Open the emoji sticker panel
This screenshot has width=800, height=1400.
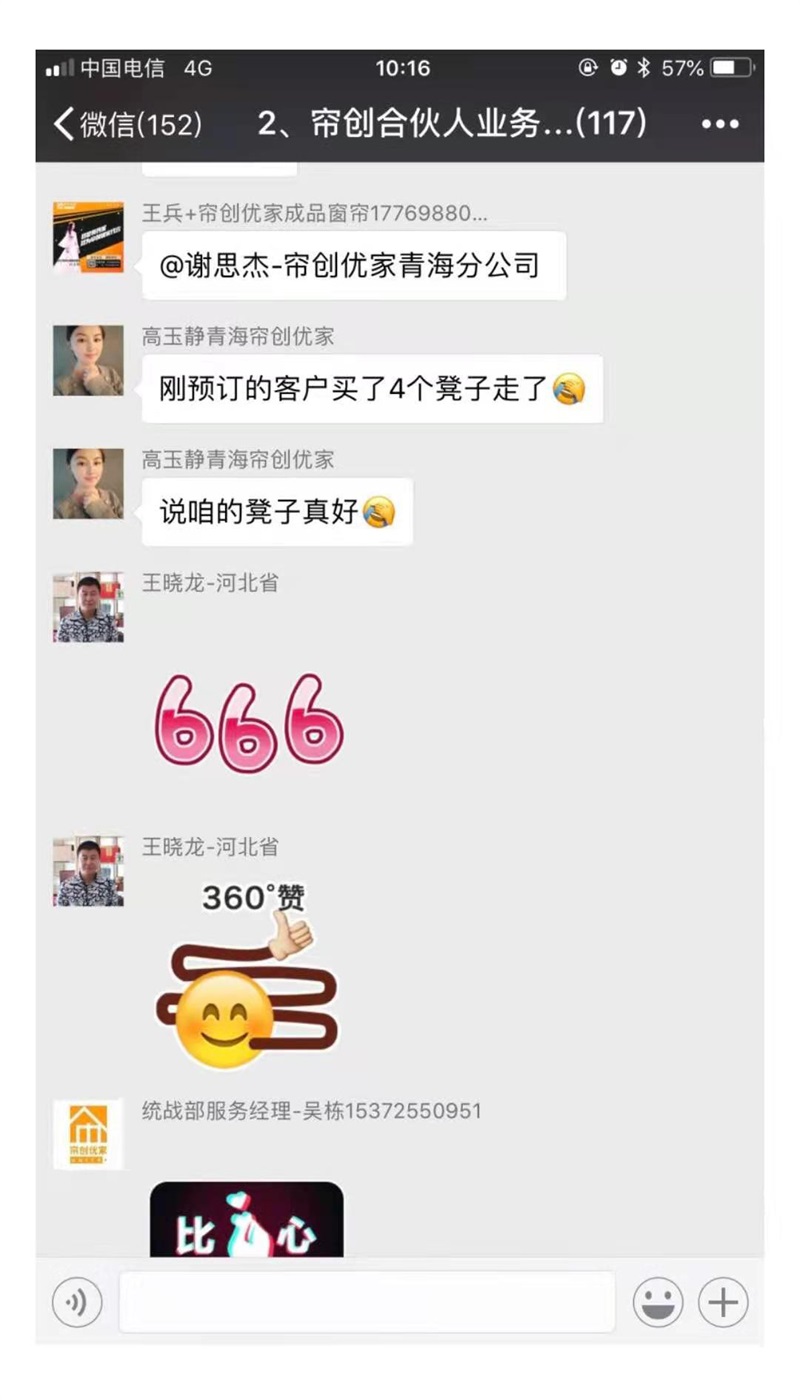click(658, 1302)
